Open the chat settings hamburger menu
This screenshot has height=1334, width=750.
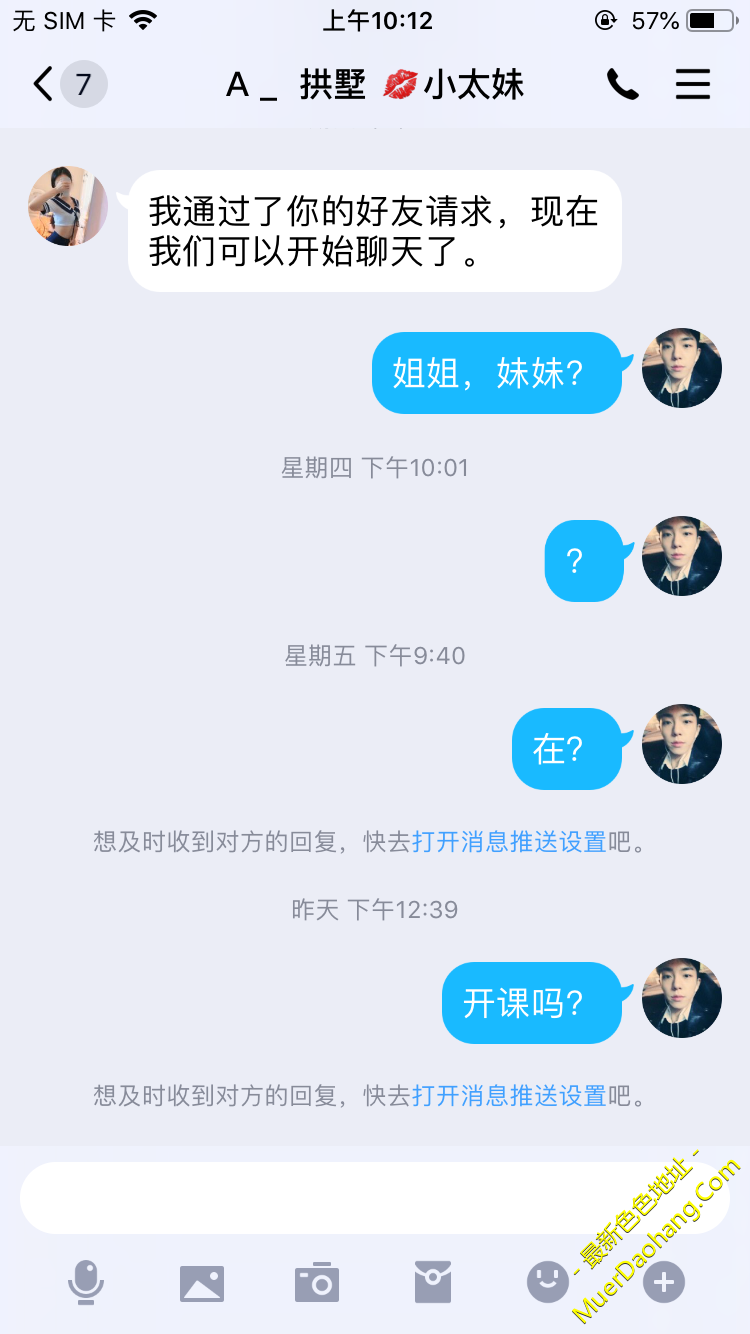point(692,85)
